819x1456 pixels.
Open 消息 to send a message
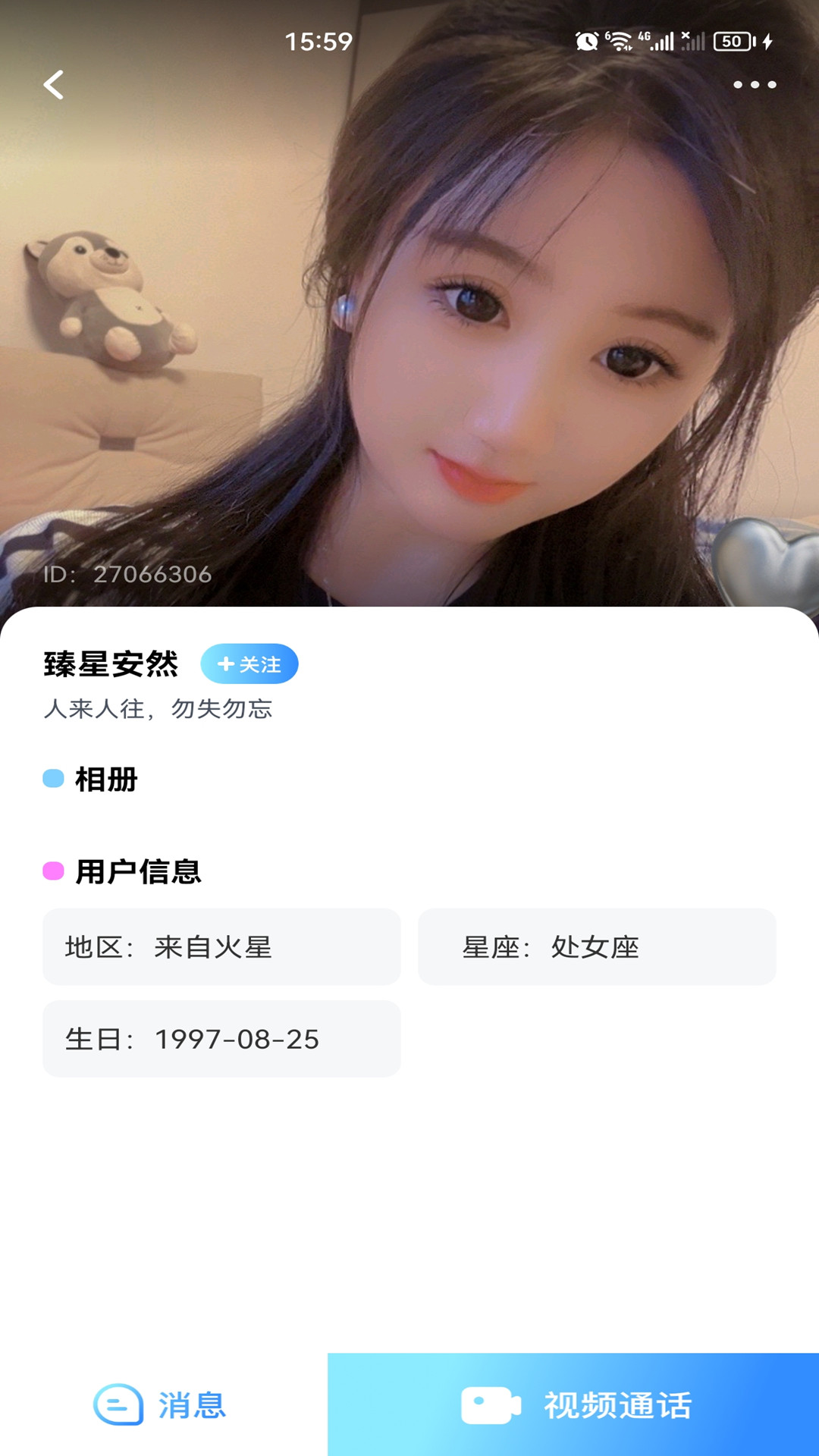(162, 1405)
